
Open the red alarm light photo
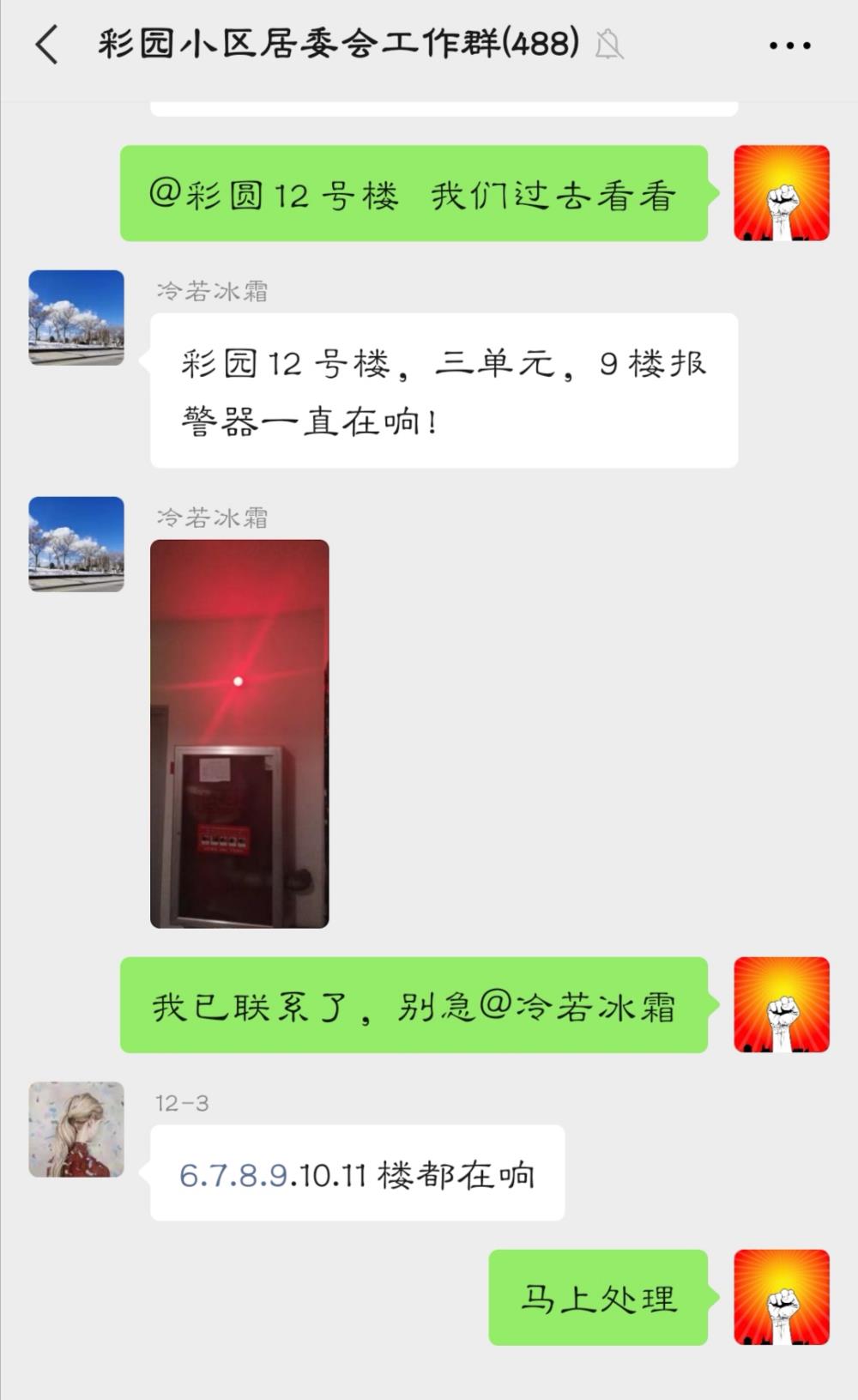pyautogui.click(x=239, y=734)
